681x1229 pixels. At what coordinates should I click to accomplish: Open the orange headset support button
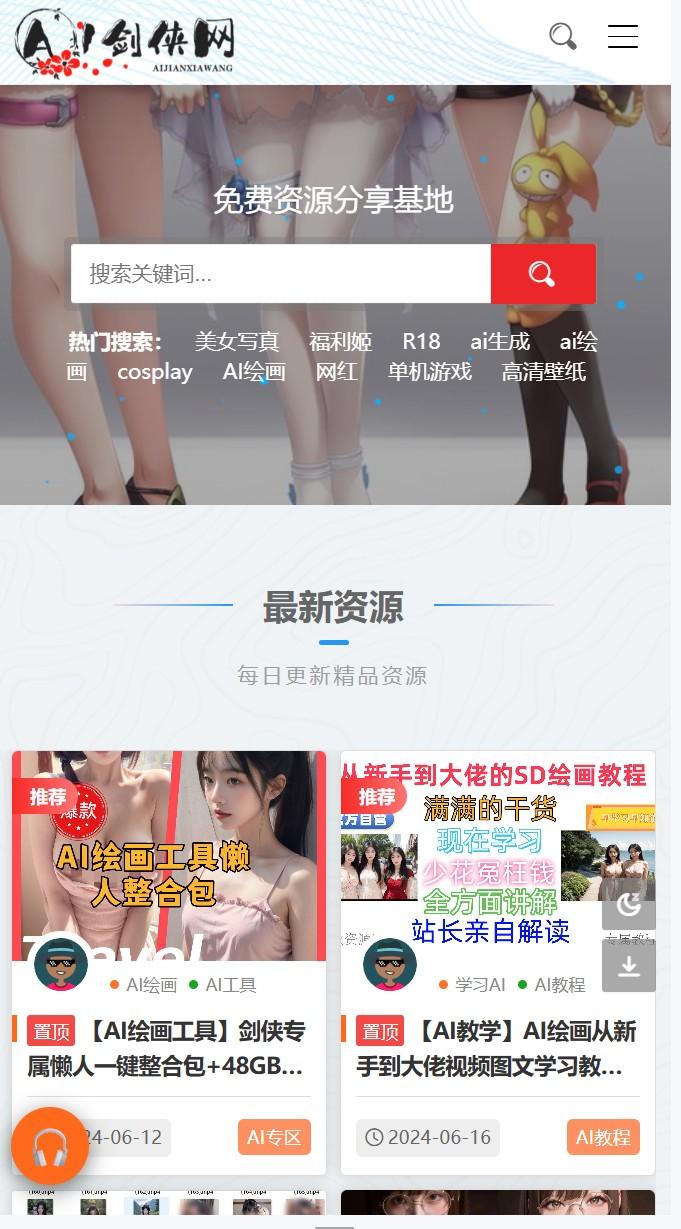50,1146
